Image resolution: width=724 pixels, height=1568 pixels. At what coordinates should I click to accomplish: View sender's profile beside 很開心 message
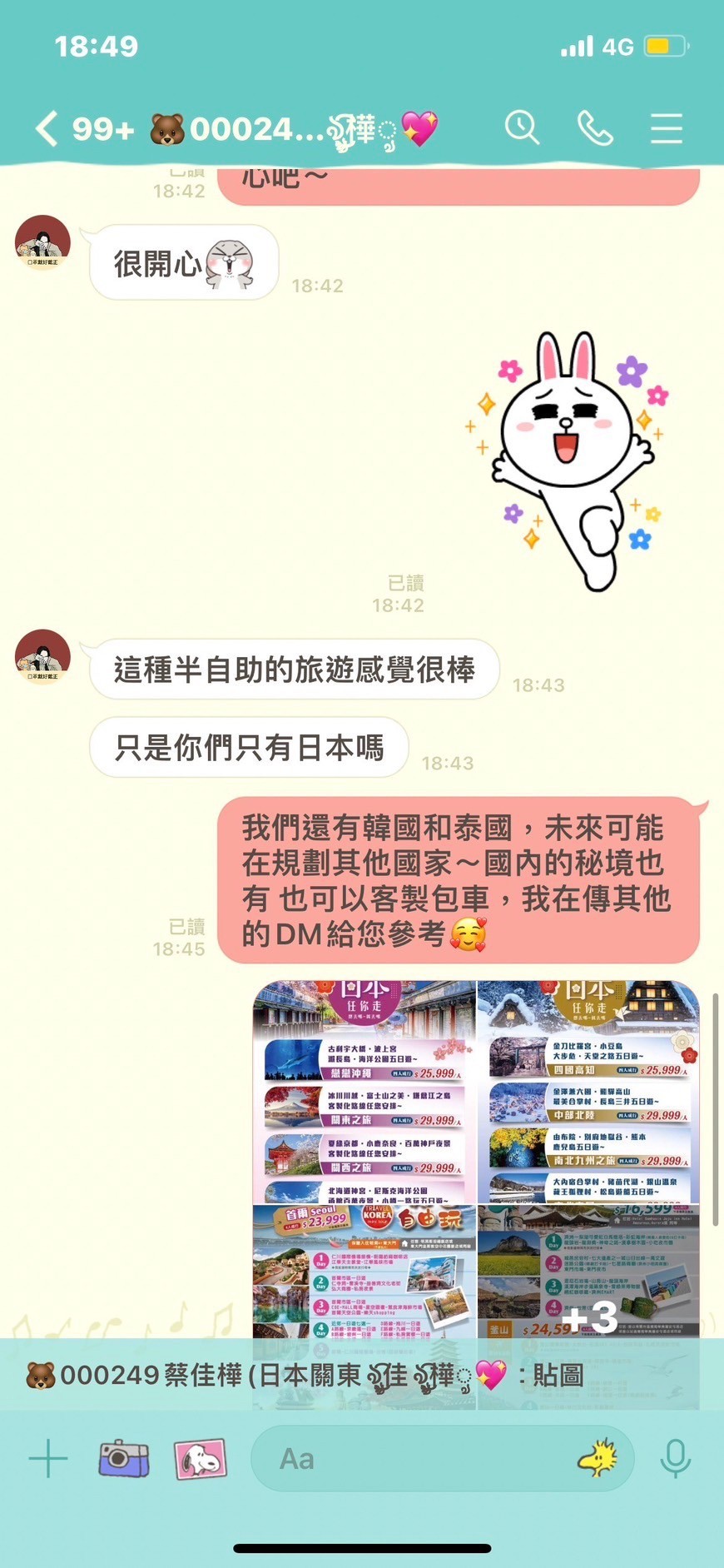(42, 242)
